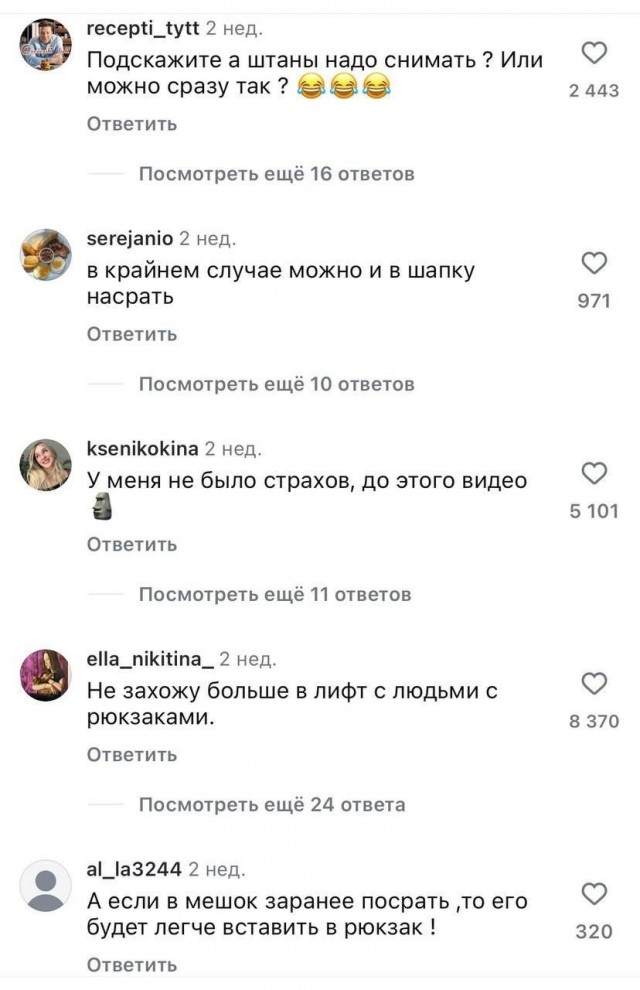The height and width of the screenshot is (990, 640).
Task: Like ella_nikitina_'s comment about the lift
Action: click(594, 683)
